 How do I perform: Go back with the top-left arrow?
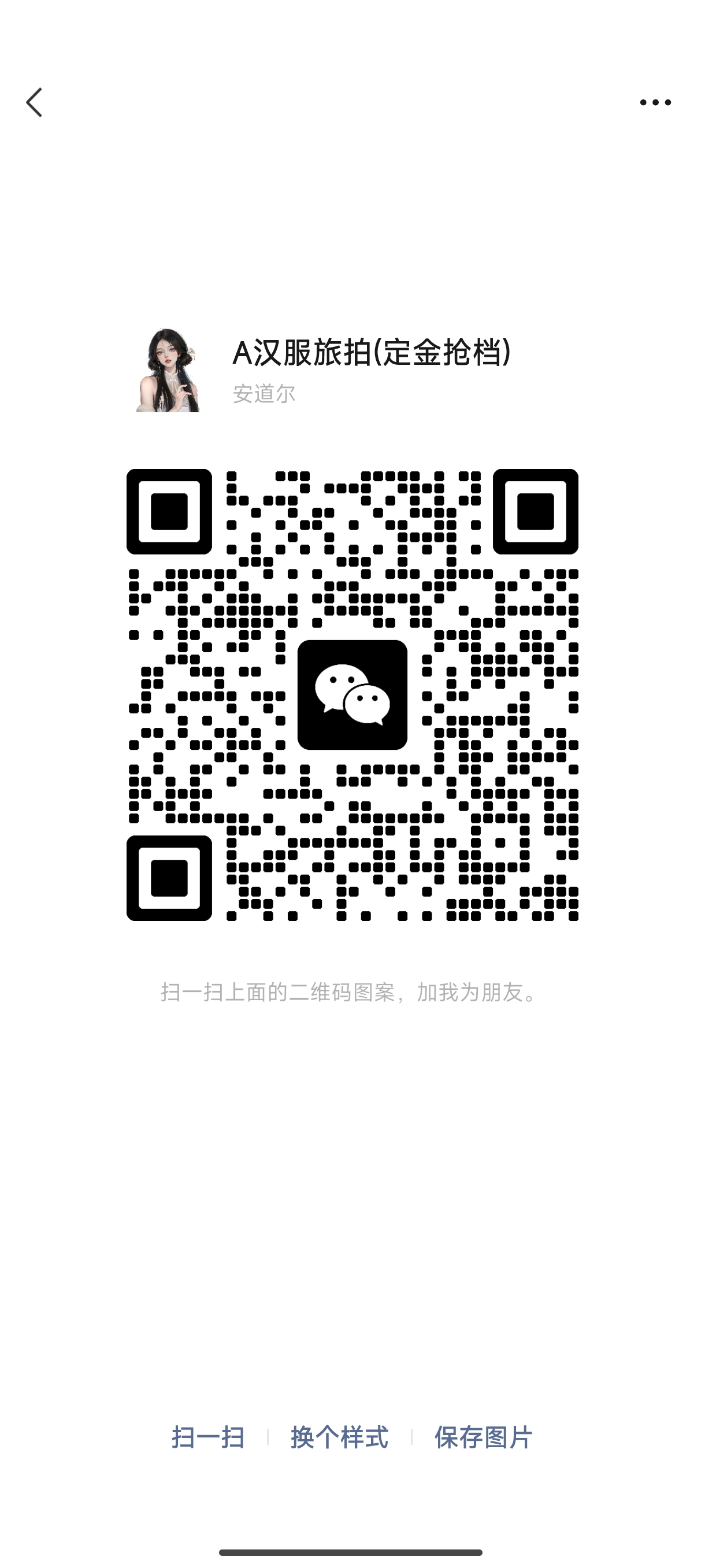34,102
